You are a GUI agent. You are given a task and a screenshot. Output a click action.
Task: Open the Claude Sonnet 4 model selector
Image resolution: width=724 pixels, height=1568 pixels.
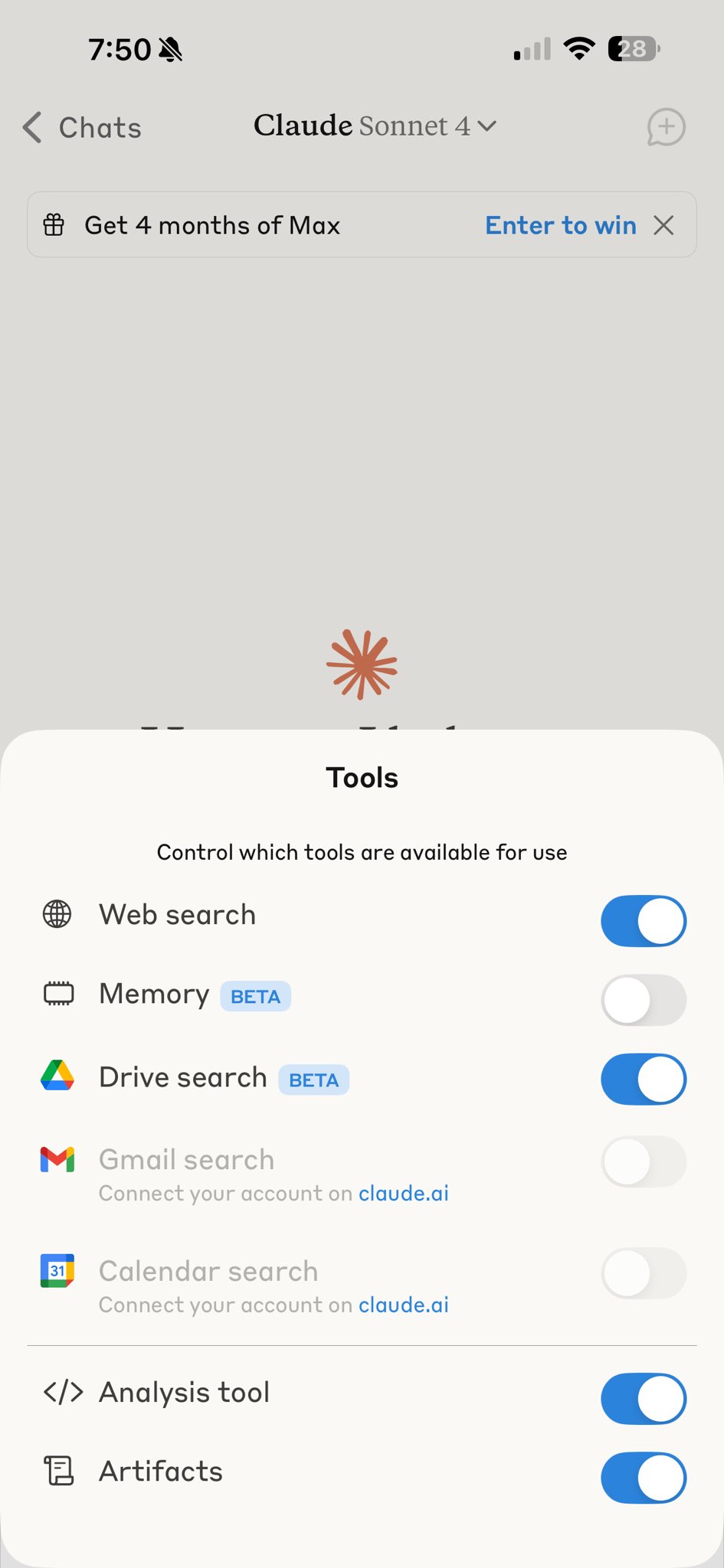pyautogui.click(x=375, y=126)
